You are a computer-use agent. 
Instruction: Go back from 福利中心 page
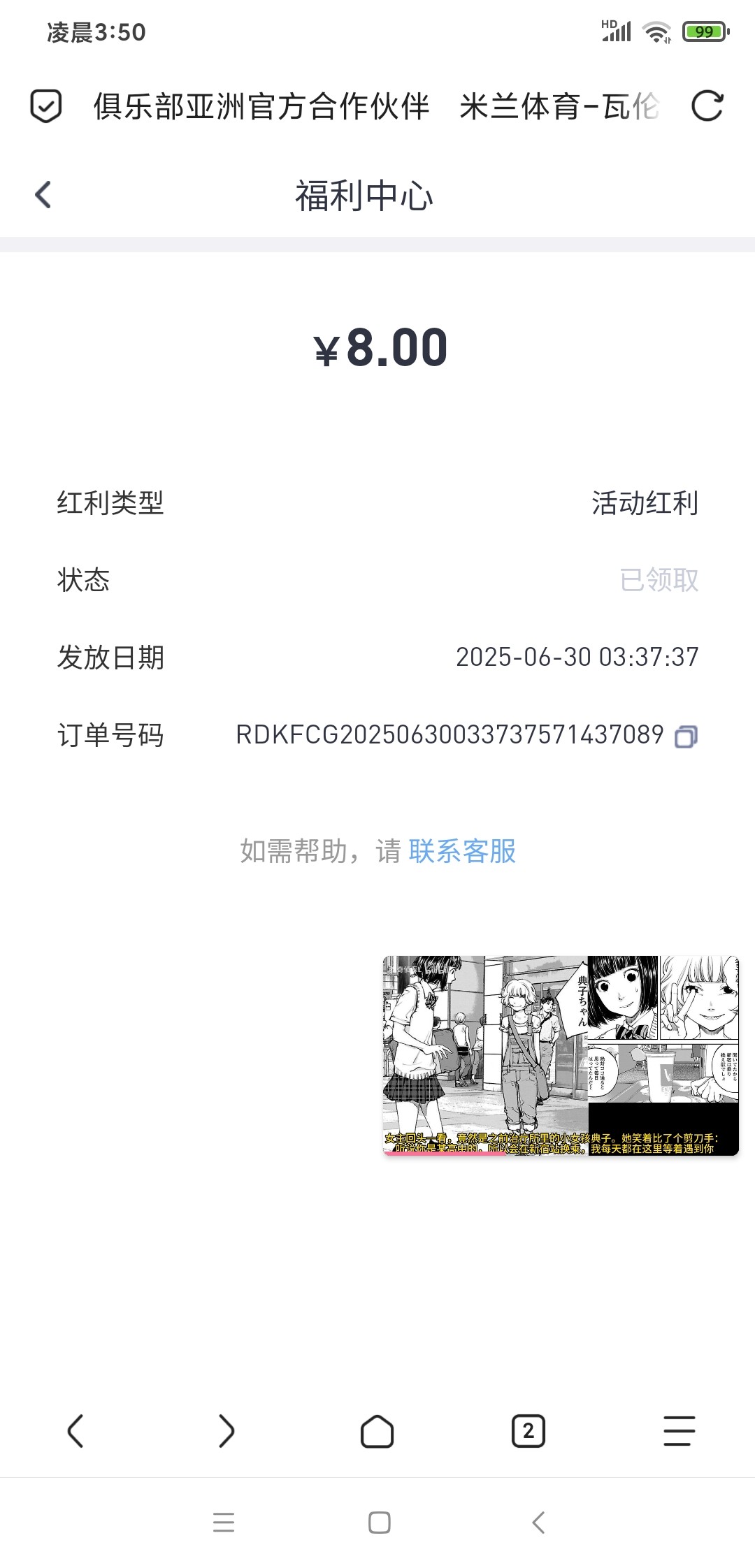point(43,195)
